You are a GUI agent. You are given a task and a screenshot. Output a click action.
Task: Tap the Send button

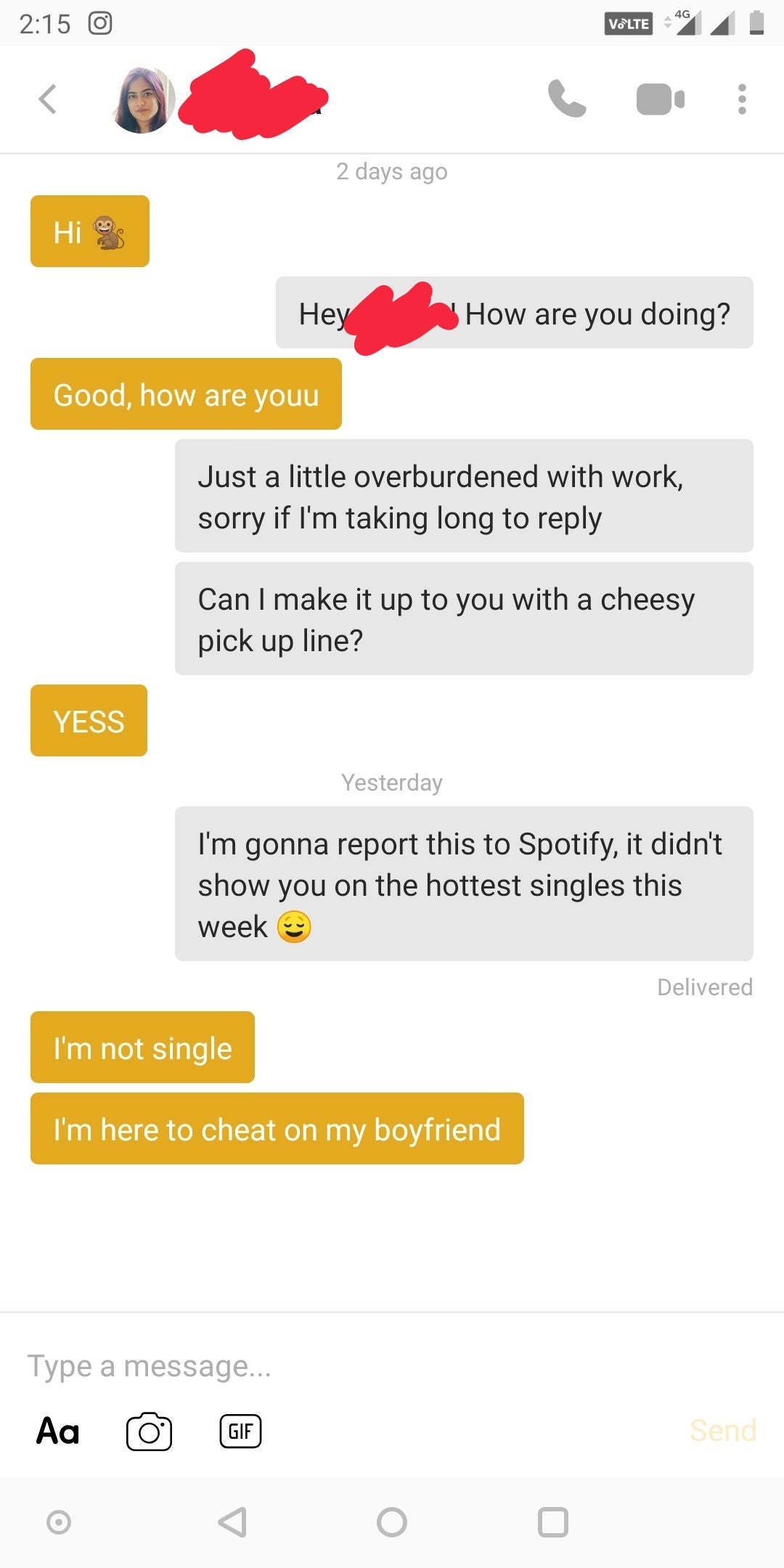tap(722, 1430)
